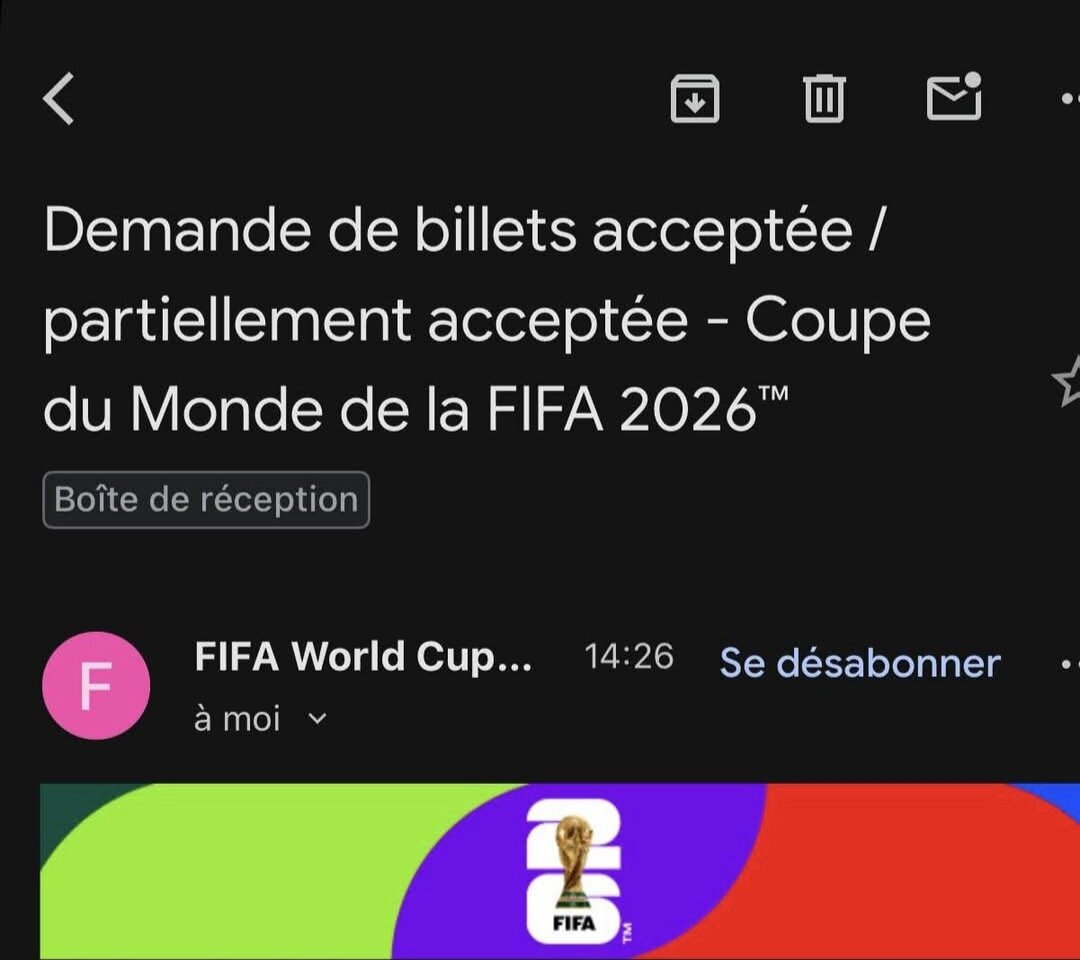
Task: Mark the email as unread
Action: [x=954, y=97]
